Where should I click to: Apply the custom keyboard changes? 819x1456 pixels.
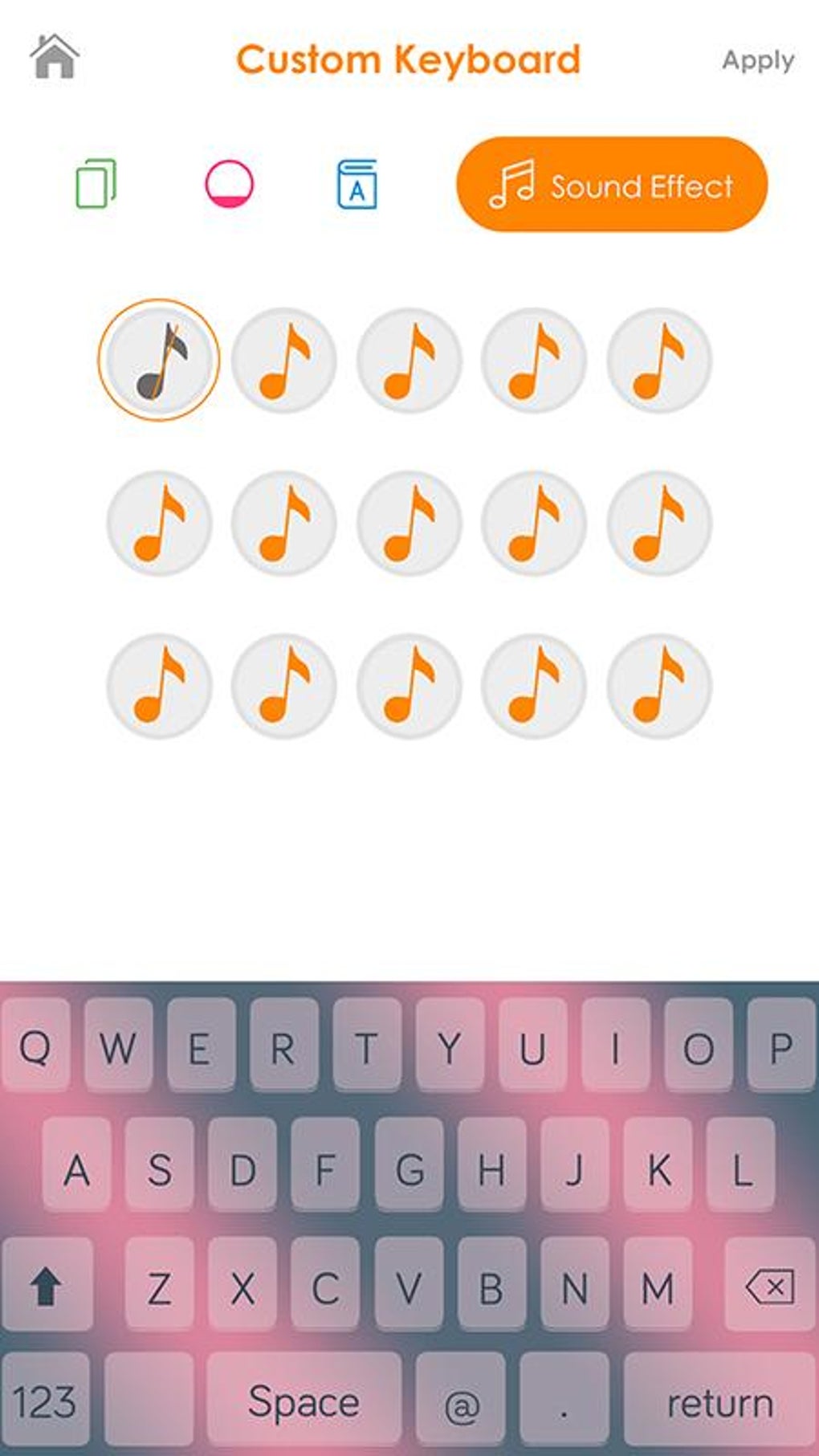pos(757,60)
